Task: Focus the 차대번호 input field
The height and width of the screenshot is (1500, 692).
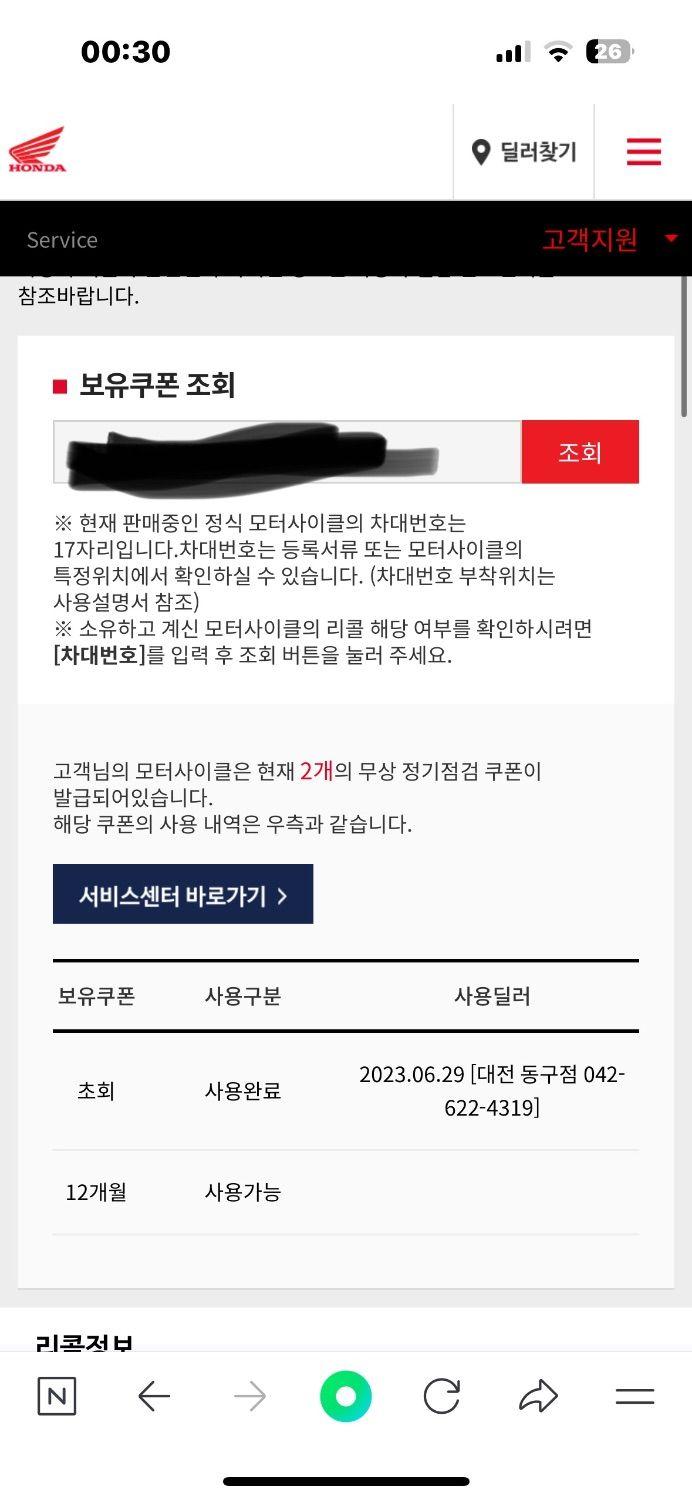Action: point(287,452)
